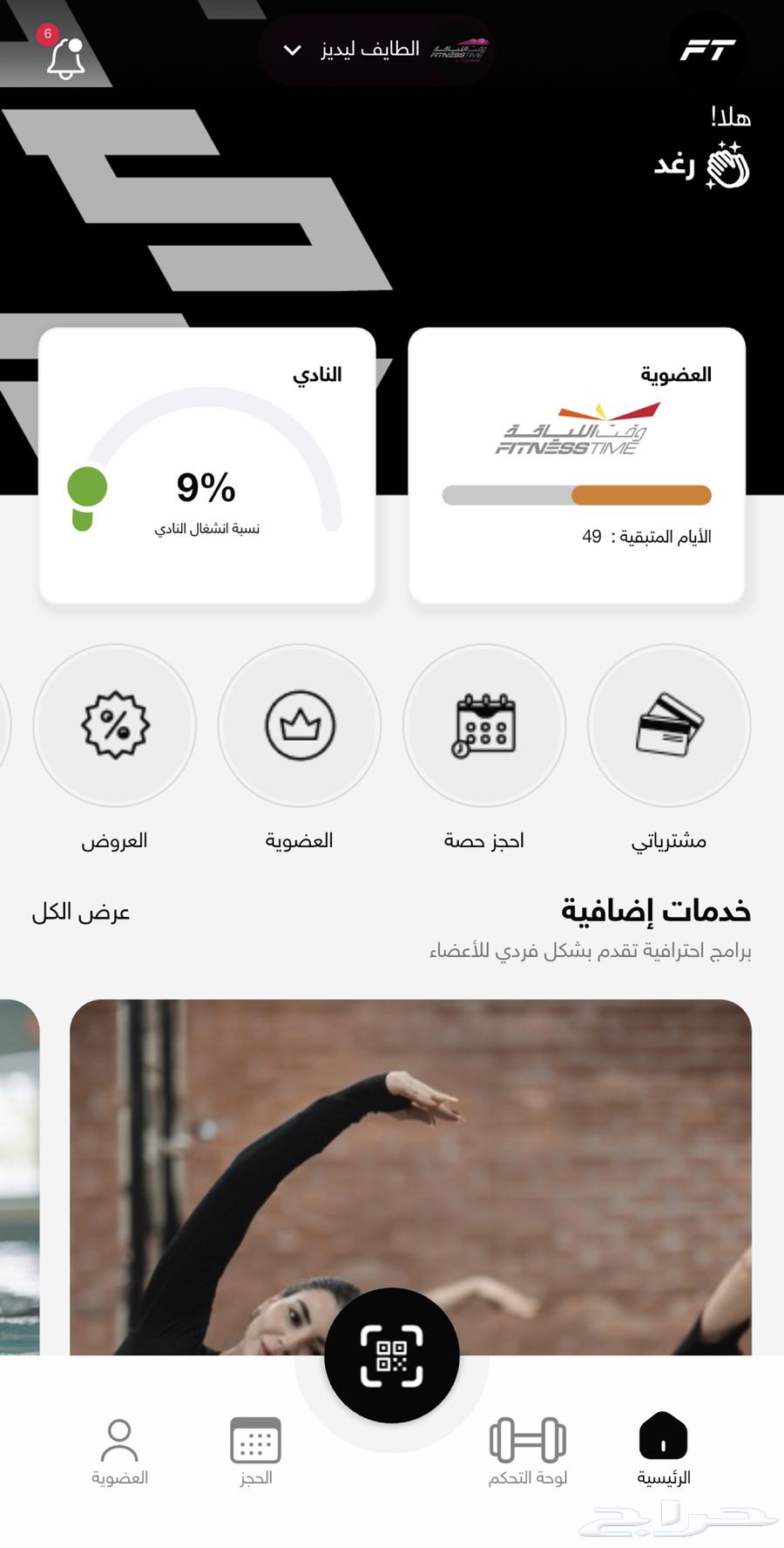This screenshot has height=1548, width=784.
Task: Open the membership (العضوية) card panel
Action: coord(577,464)
